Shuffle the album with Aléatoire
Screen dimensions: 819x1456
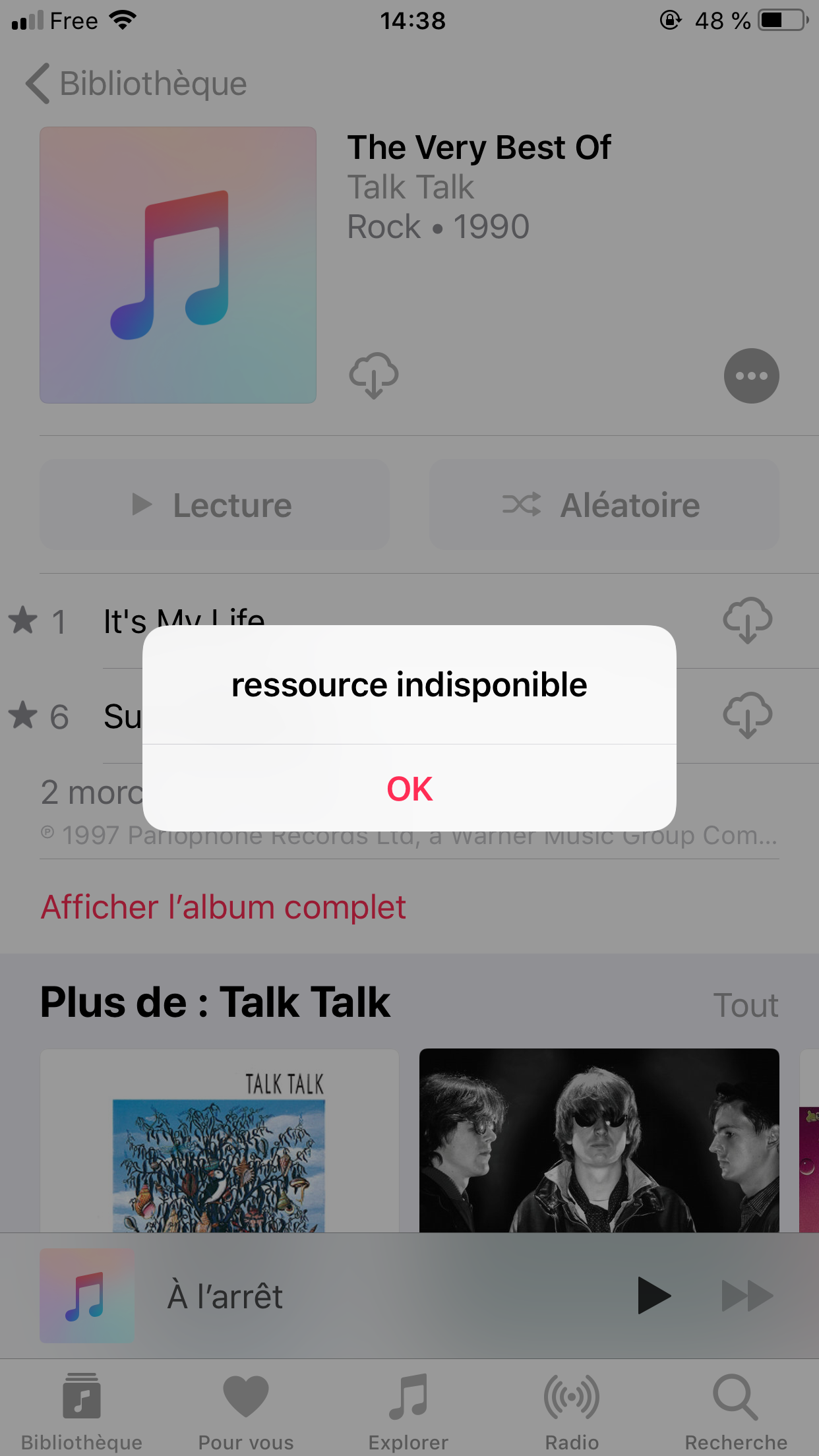tap(604, 505)
